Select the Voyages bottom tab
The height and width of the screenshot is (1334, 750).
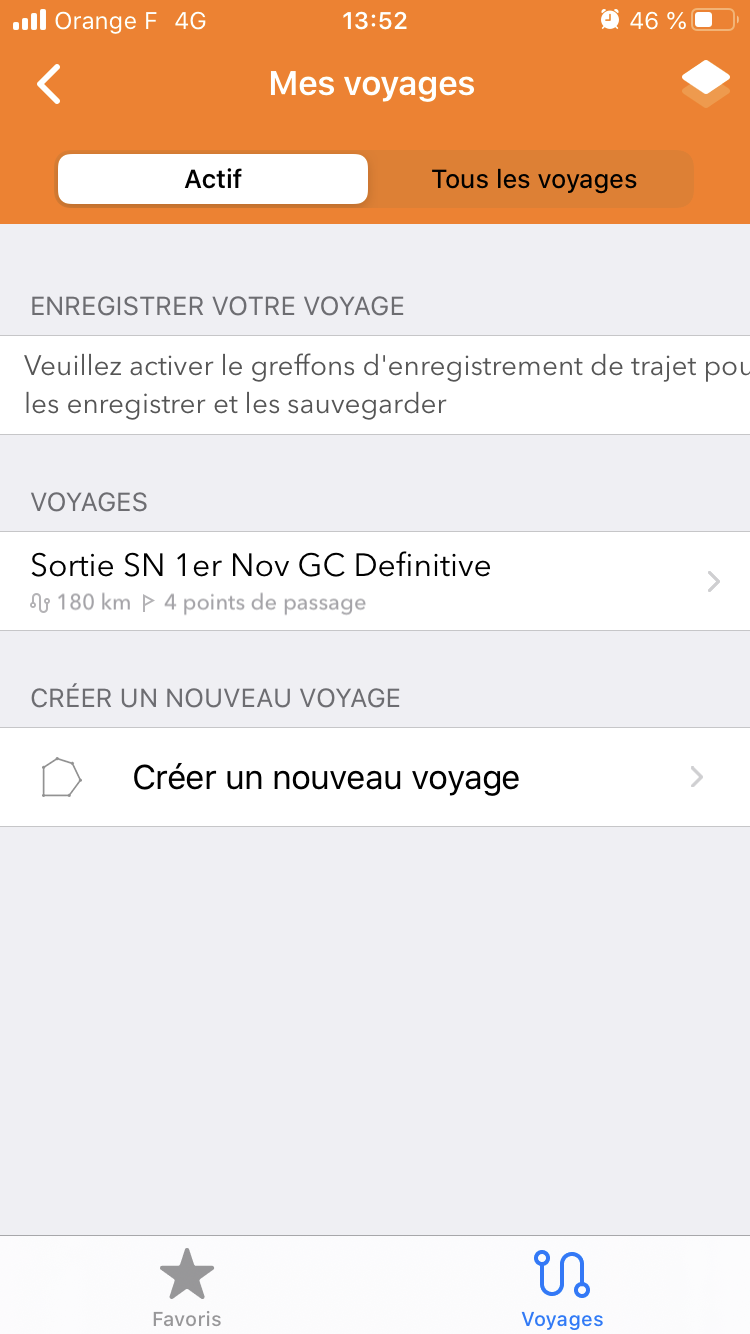click(562, 1288)
